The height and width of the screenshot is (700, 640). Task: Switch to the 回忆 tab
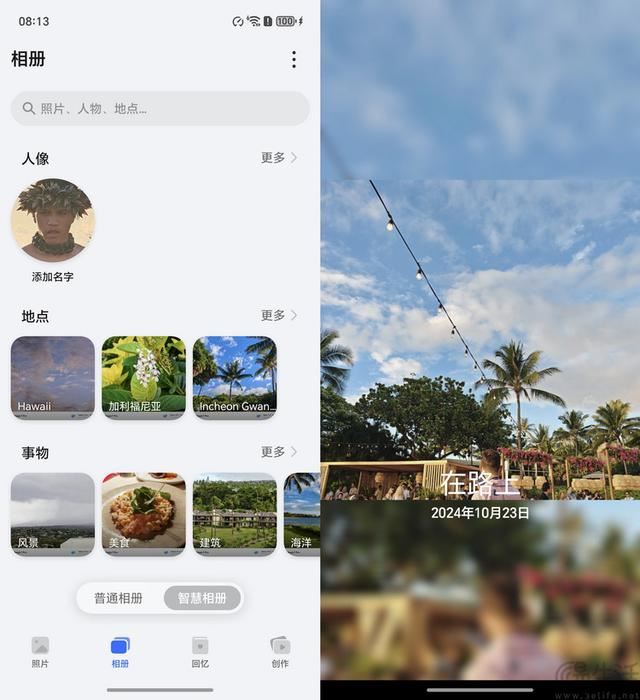(200, 652)
